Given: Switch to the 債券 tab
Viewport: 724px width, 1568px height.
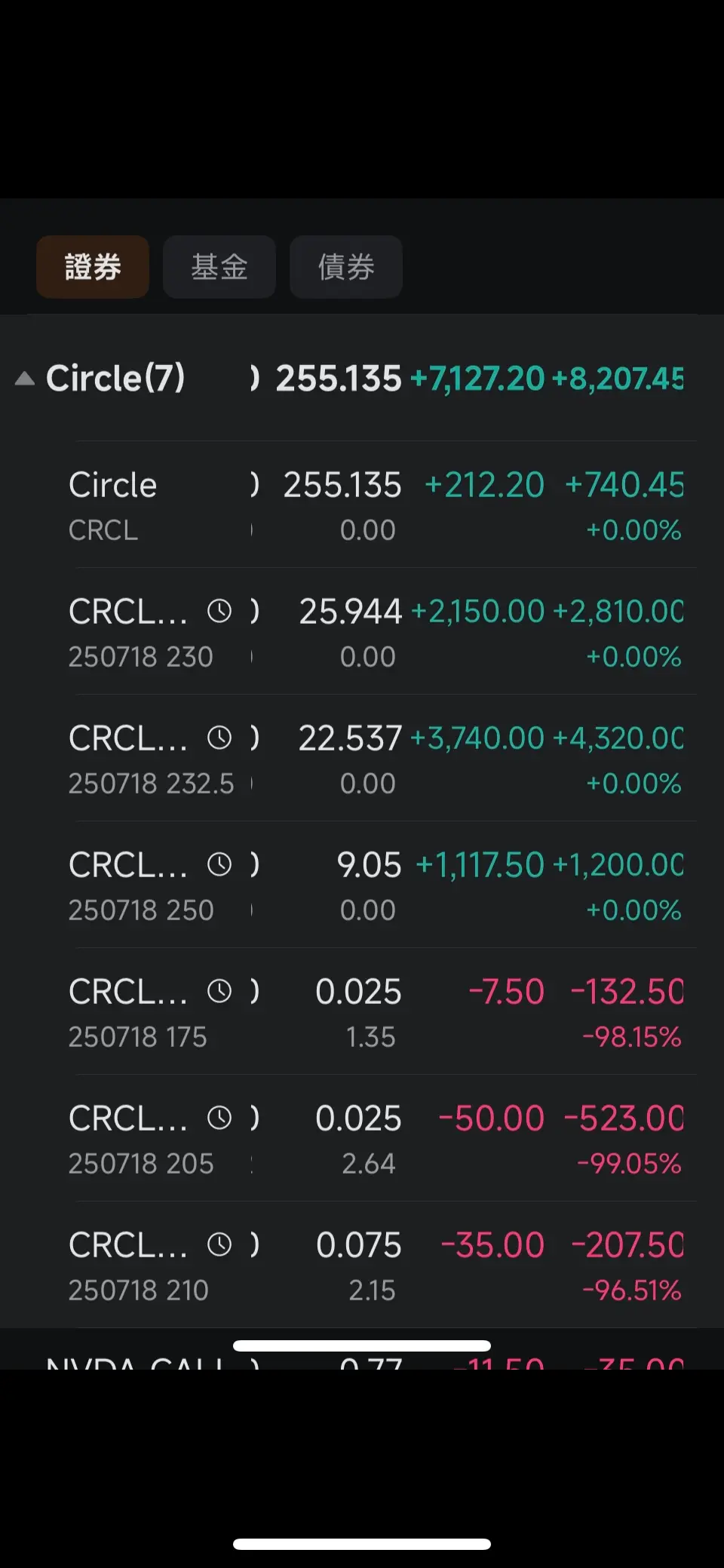Looking at the screenshot, I should [x=346, y=267].
